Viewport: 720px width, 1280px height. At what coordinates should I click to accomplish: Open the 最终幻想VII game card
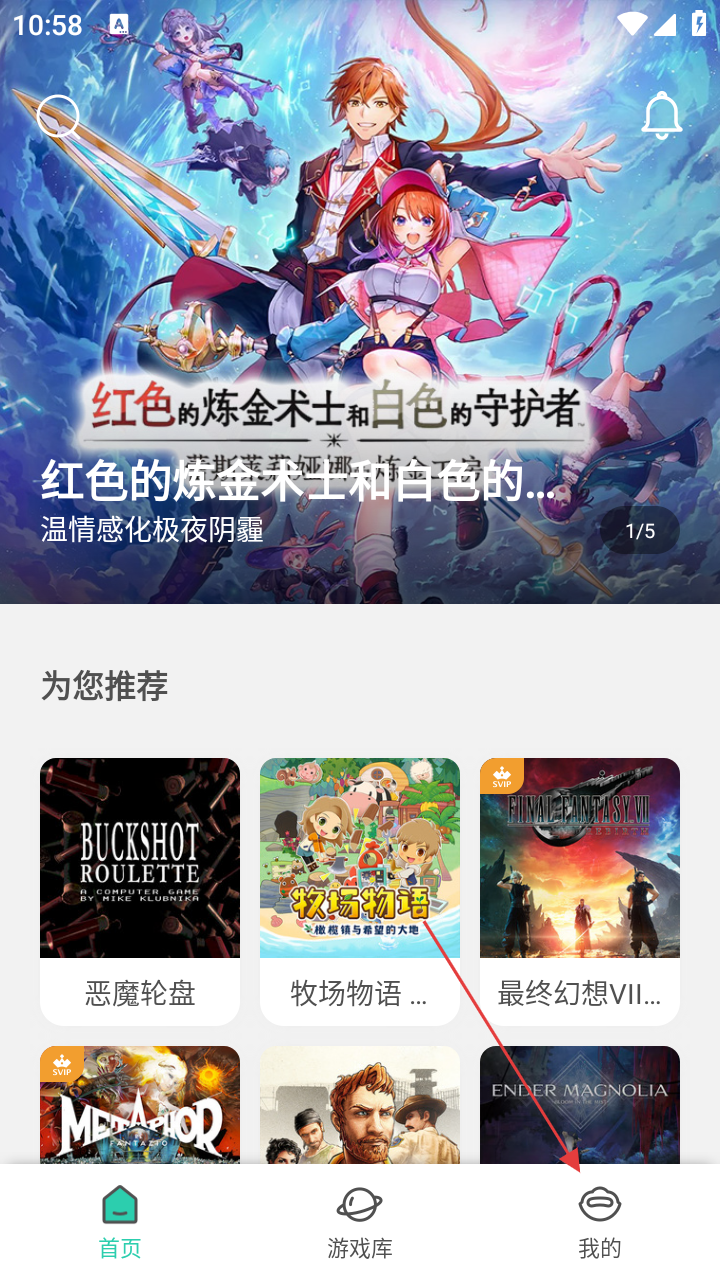tap(580, 890)
